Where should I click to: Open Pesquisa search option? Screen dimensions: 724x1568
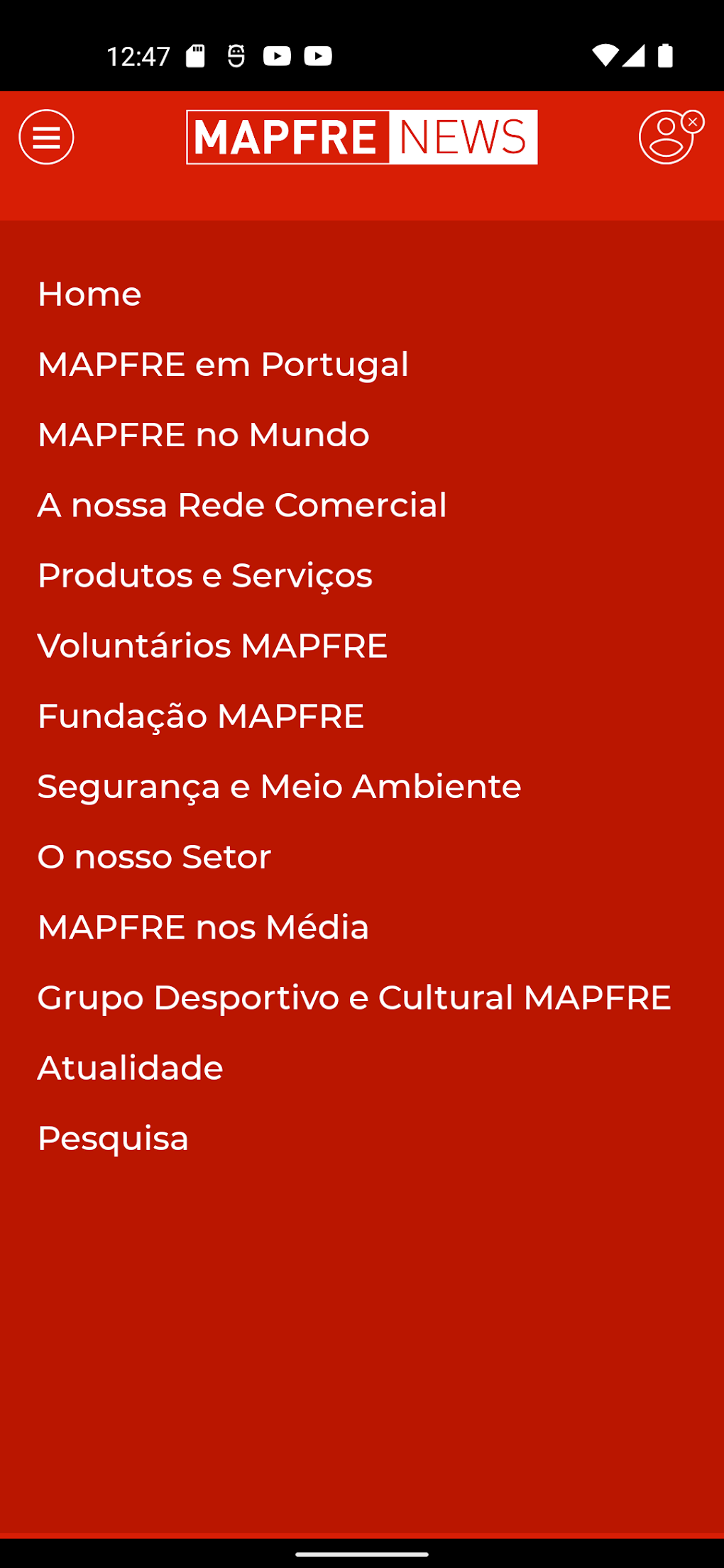[113, 1138]
